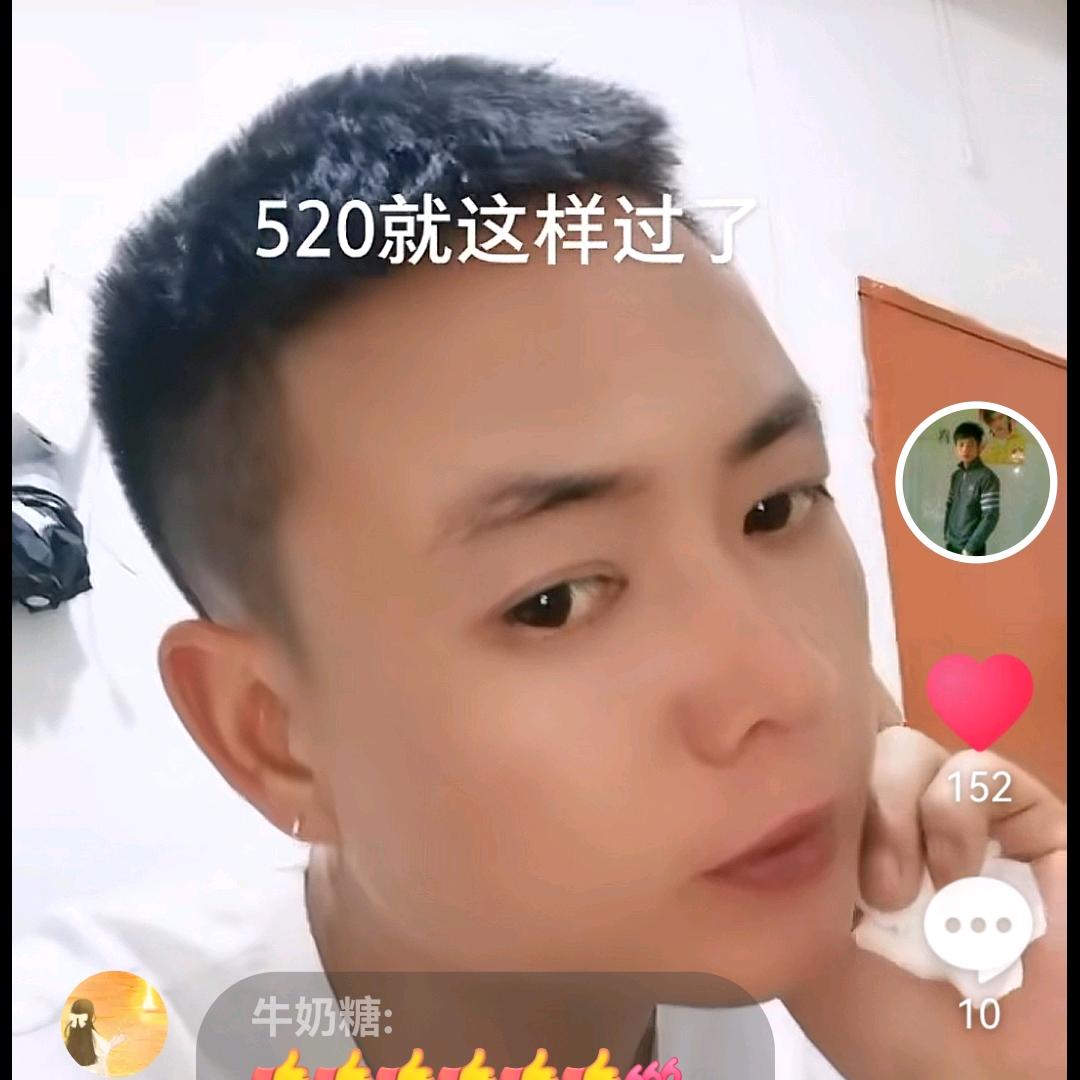This screenshot has width=1080, height=1080.
Task: Like this video with the heart
Action: (979, 700)
